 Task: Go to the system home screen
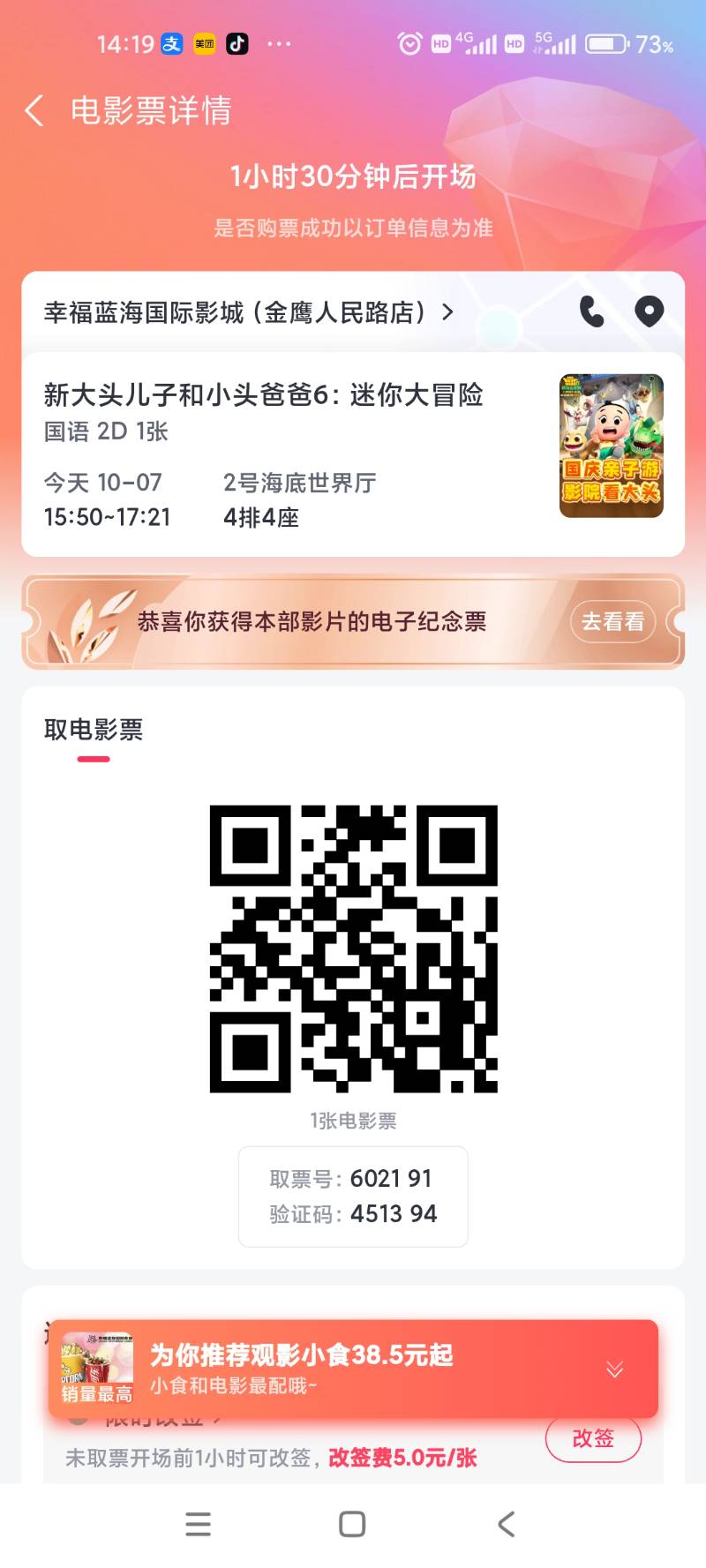pyautogui.click(x=352, y=1524)
